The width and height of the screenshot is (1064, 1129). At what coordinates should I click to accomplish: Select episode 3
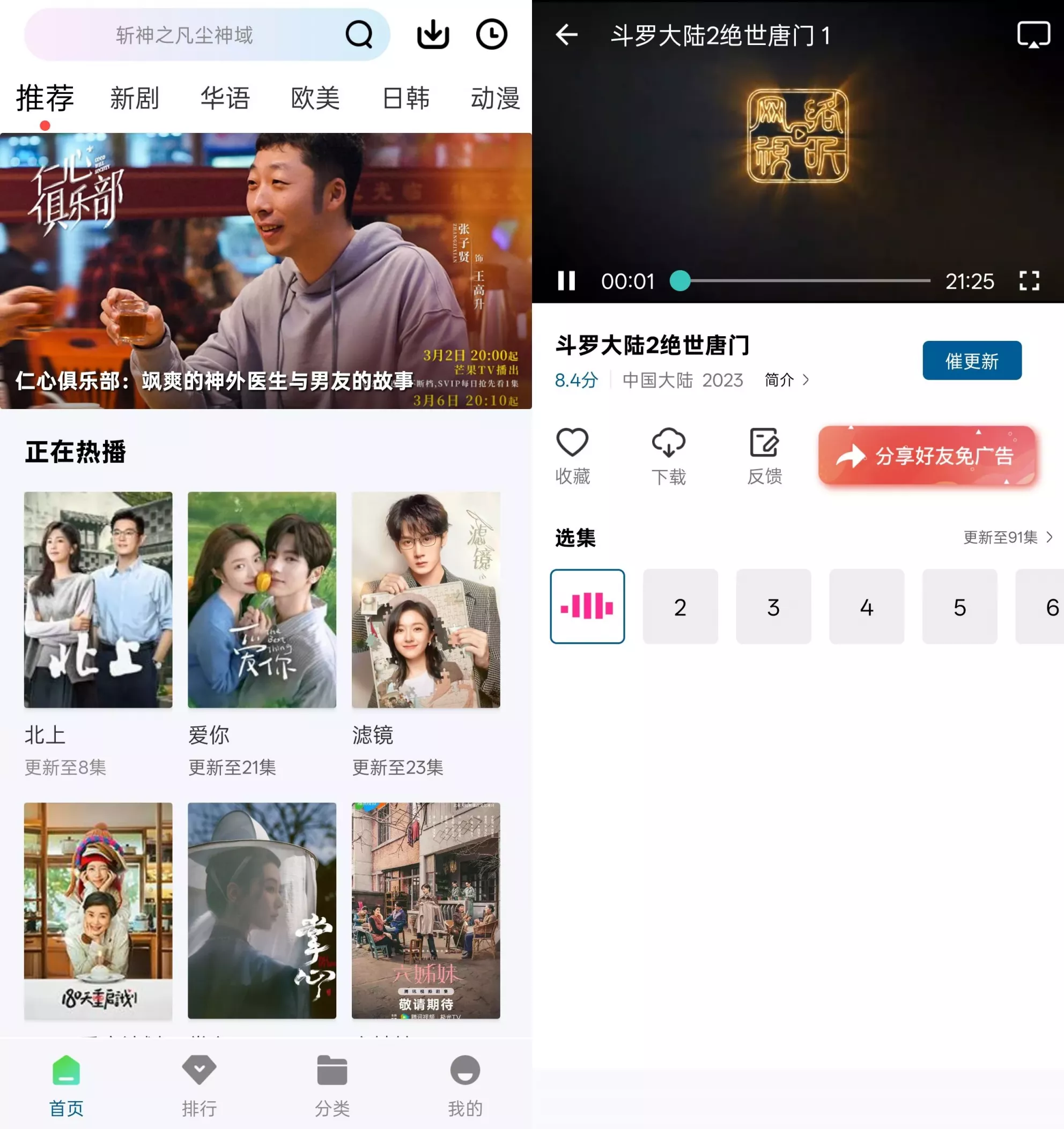[x=773, y=606]
